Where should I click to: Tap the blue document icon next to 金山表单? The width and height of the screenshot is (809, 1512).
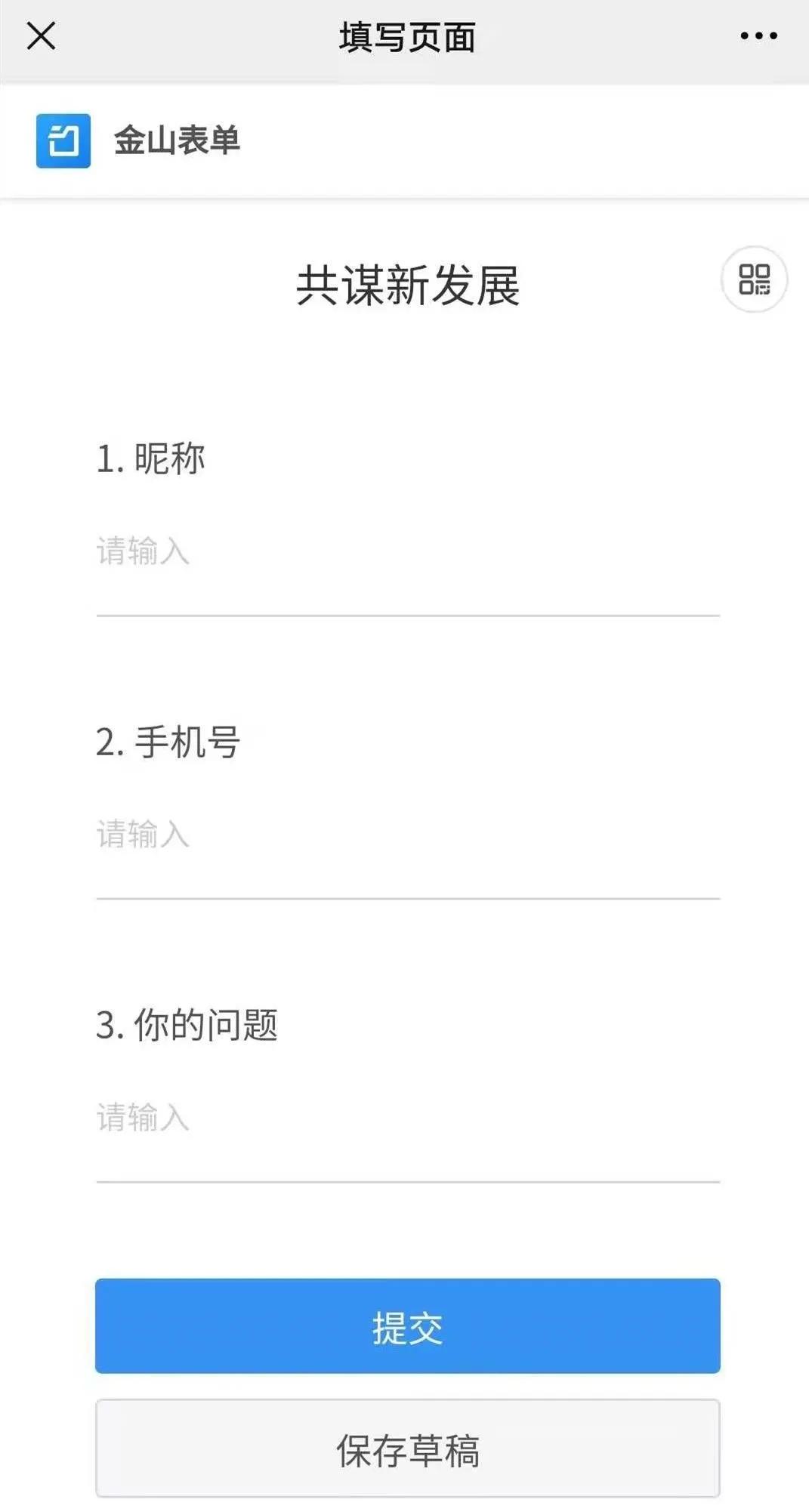tap(64, 139)
